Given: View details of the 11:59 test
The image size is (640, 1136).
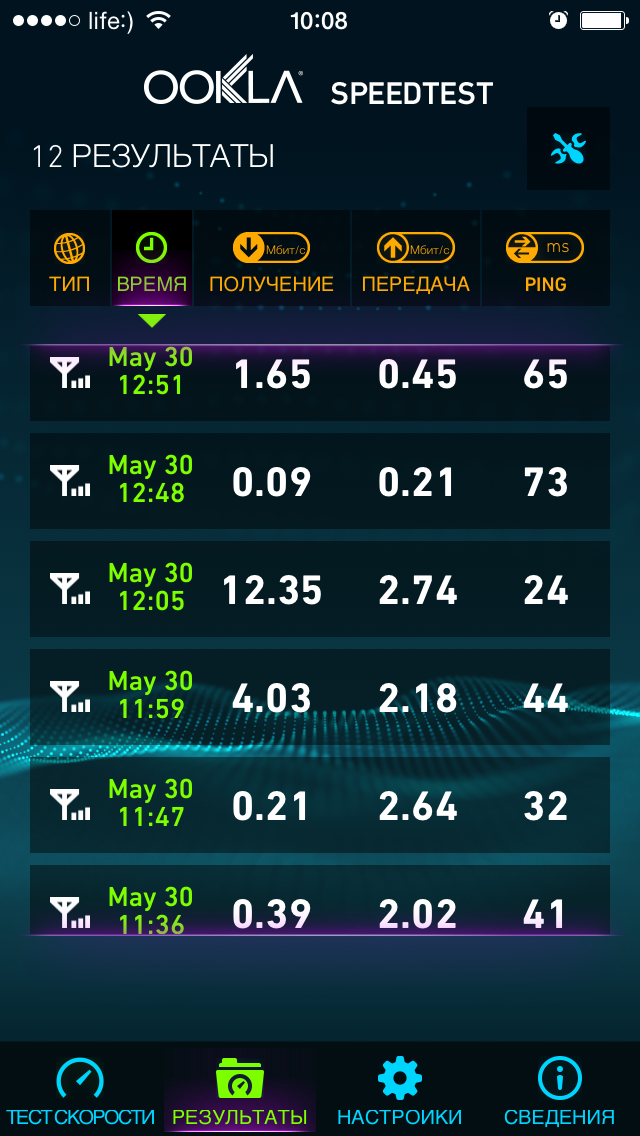Looking at the screenshot, I should 320,697.
